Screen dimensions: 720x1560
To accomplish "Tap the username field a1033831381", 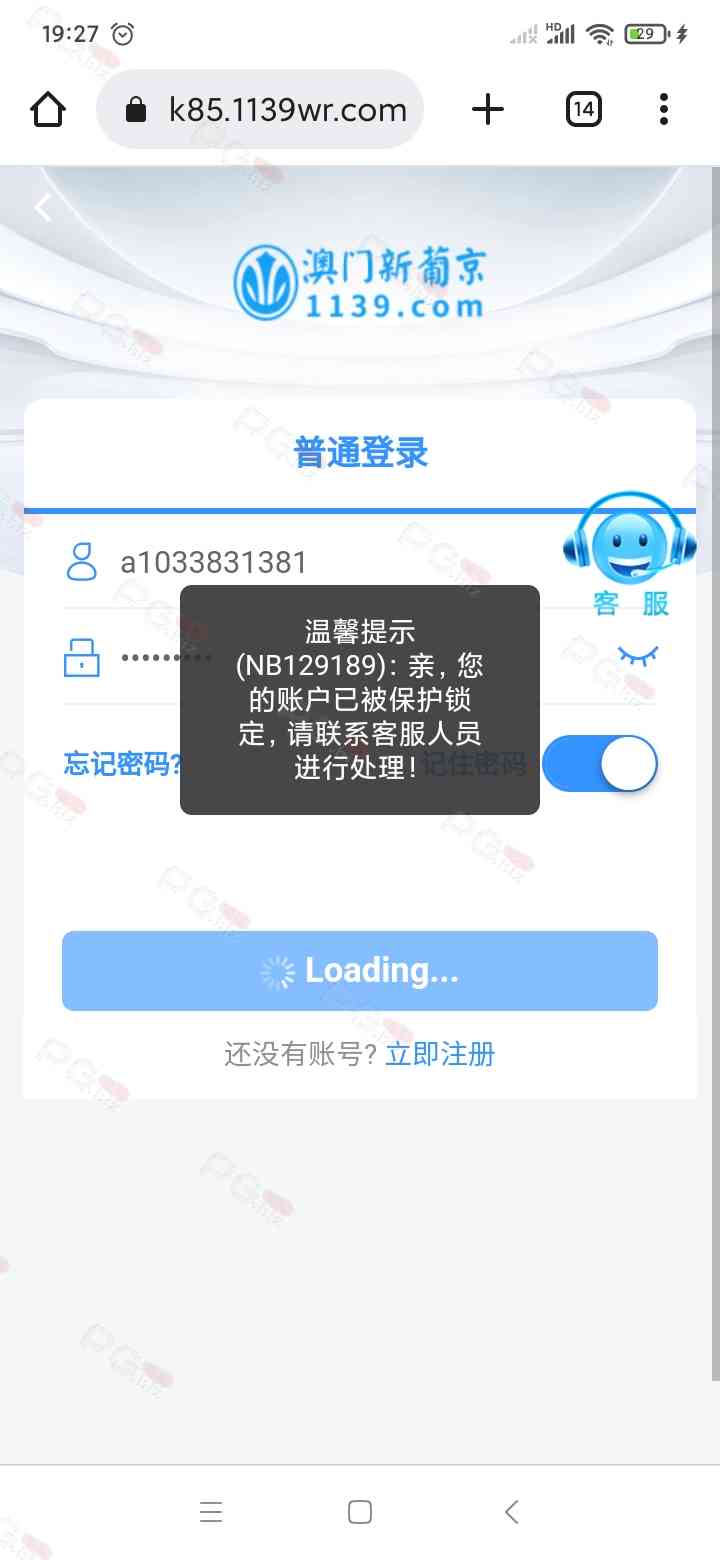I will (x=300, y=562).
